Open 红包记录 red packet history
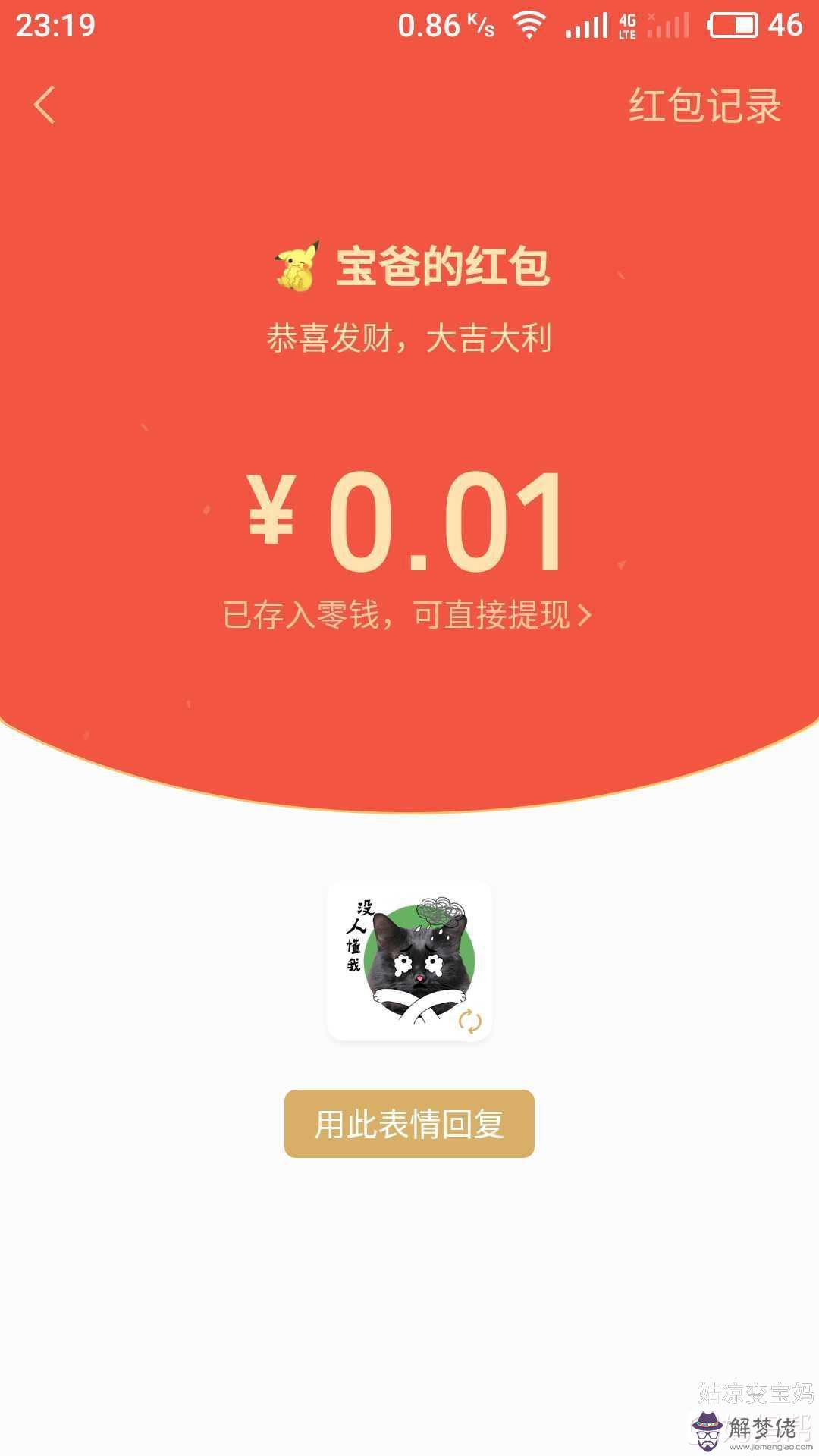Viewport: 819px width, 1456px height. tap(704, 105)
